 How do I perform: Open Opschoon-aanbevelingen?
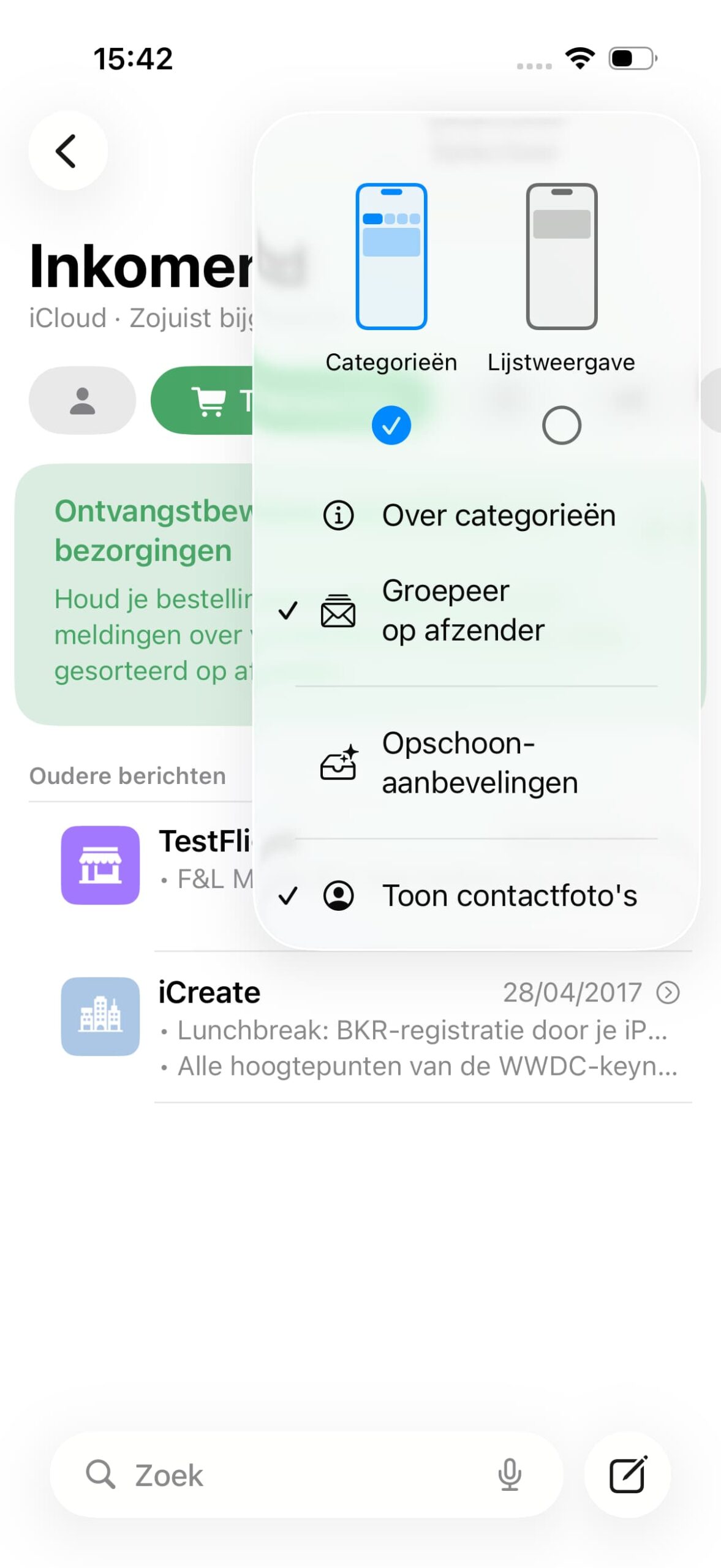(x=479, y=763)
